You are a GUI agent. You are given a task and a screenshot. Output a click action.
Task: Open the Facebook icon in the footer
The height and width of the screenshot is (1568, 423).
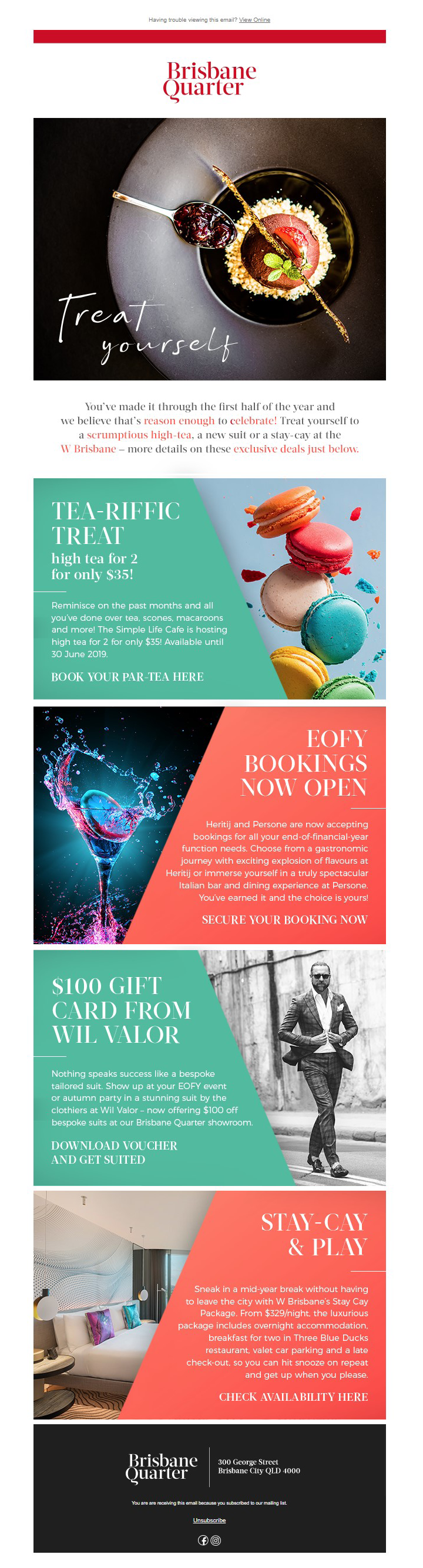coord(204,1540)
